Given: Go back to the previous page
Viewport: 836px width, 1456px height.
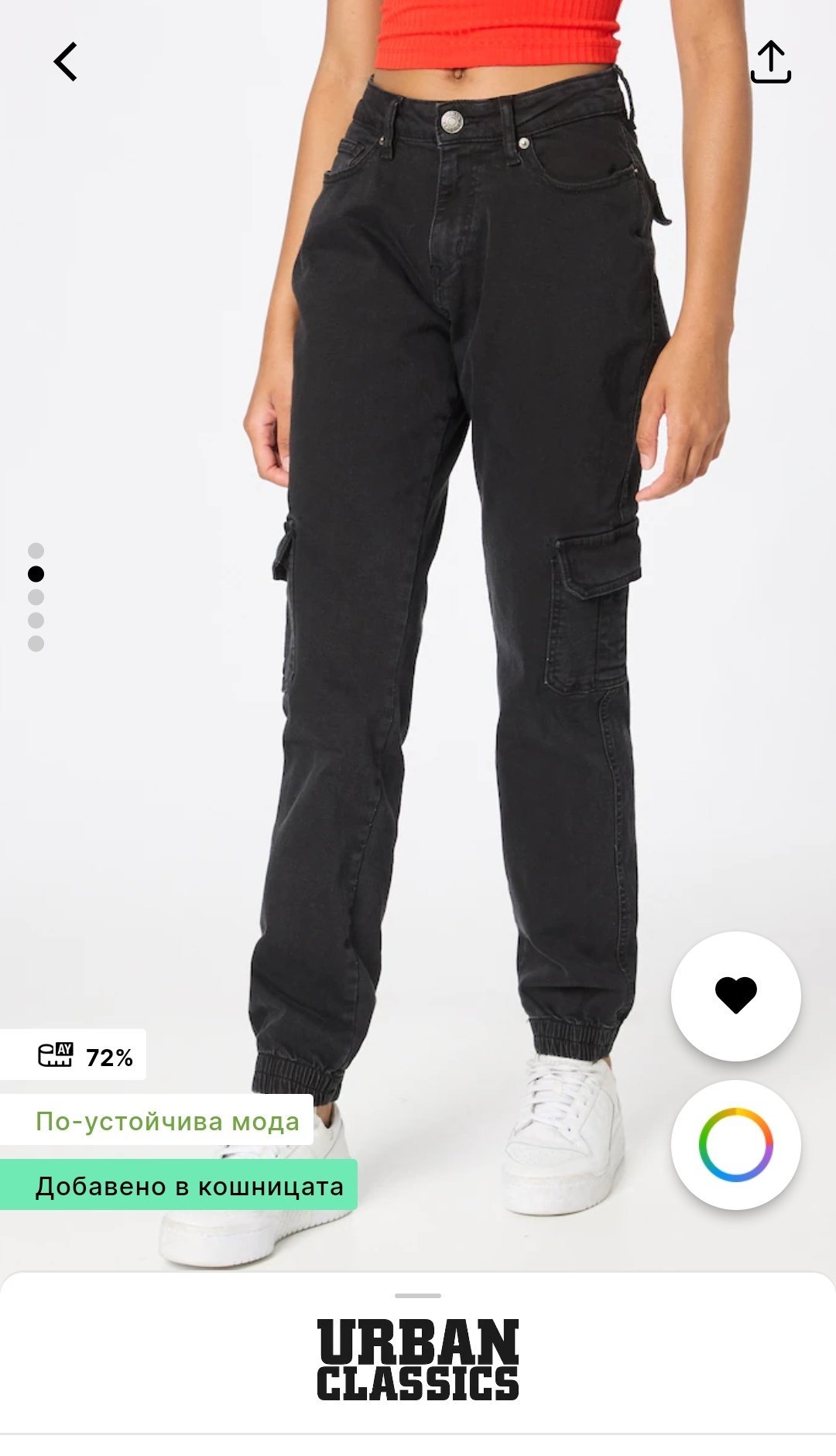Looking at the screenshot, I should (x=66, y=62).
